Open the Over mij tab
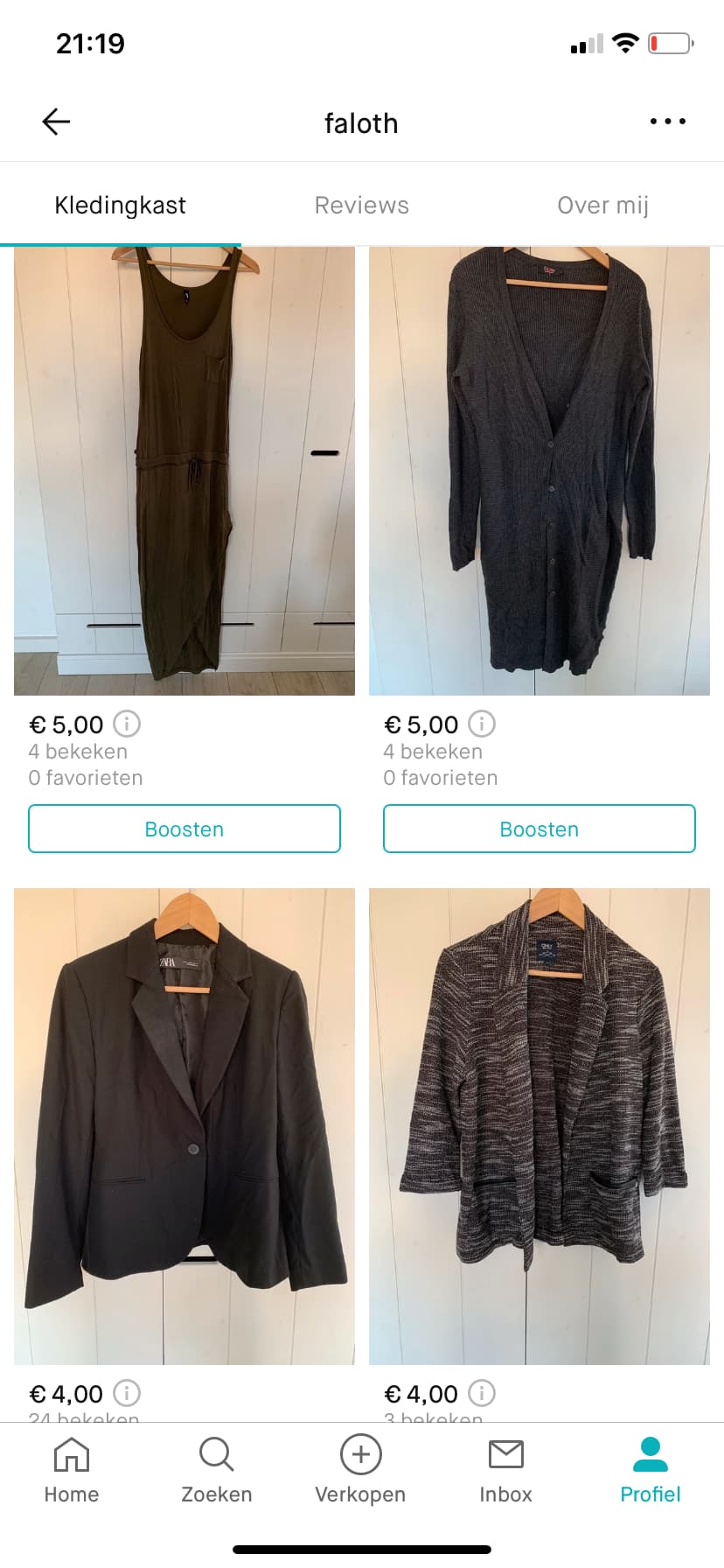Screen dimensions: 724x1568 (602, 205)
